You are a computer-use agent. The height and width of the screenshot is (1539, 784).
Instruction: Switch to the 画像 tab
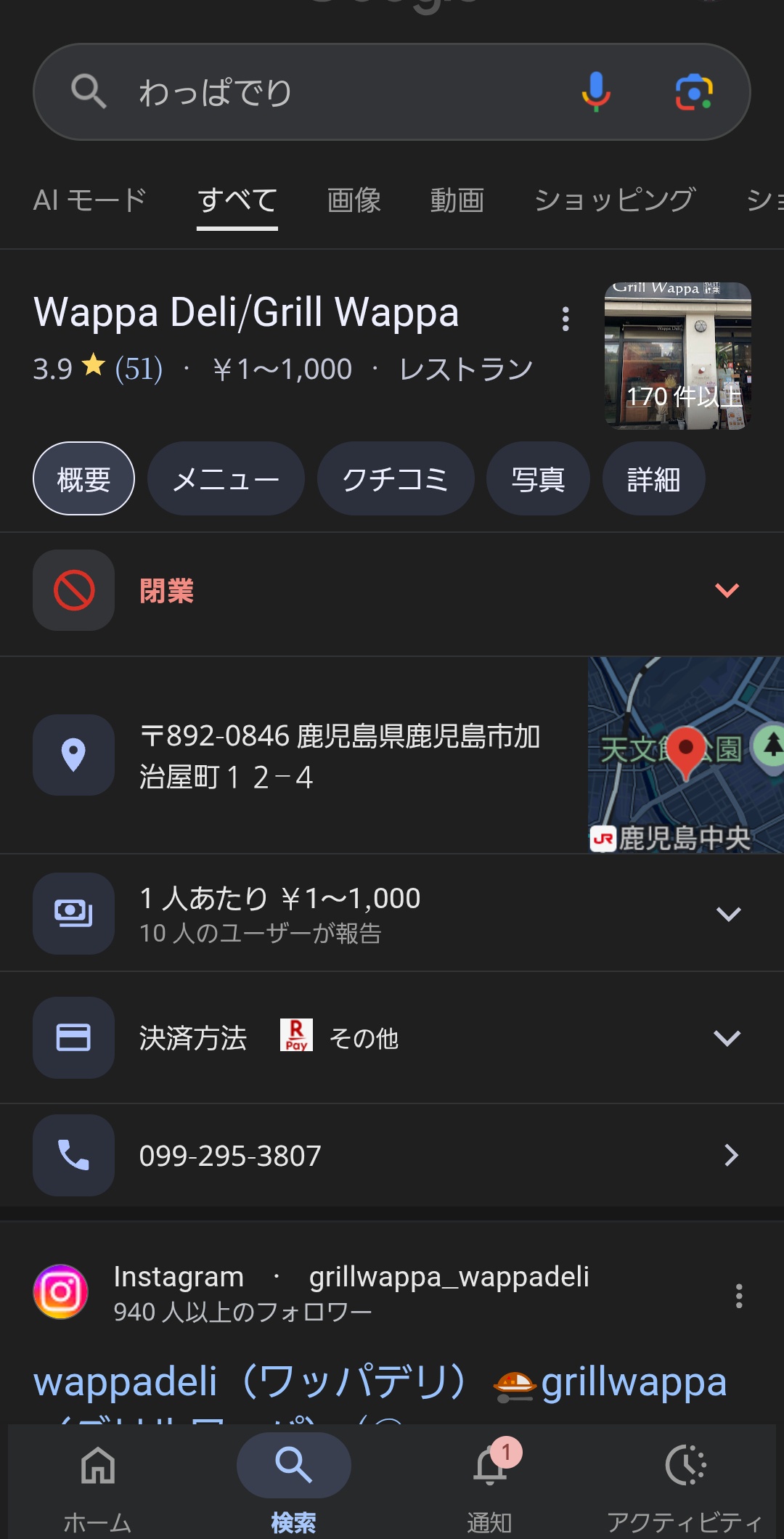pyautogui.click(x=354, y=200)
